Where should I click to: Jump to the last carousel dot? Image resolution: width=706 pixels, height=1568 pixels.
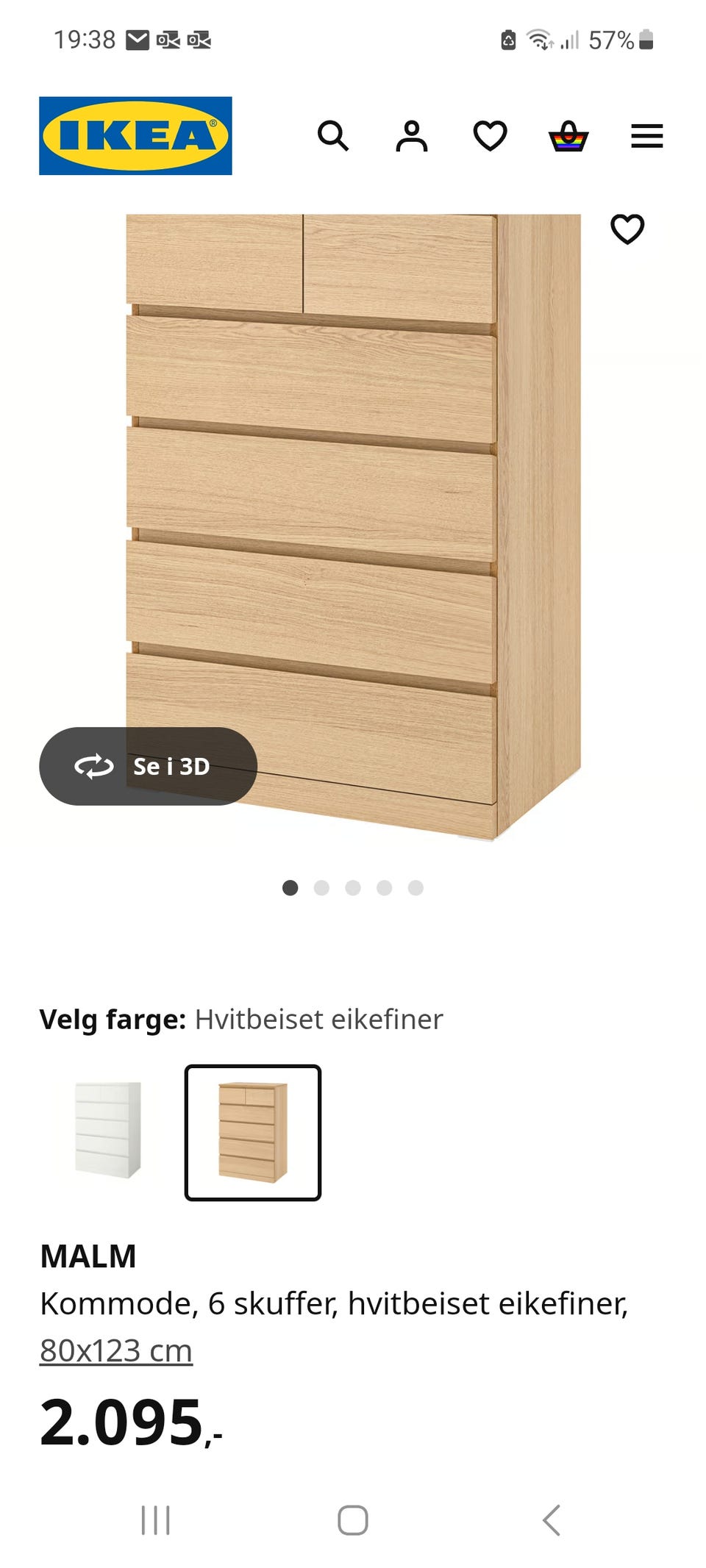(x=416, y=888)
